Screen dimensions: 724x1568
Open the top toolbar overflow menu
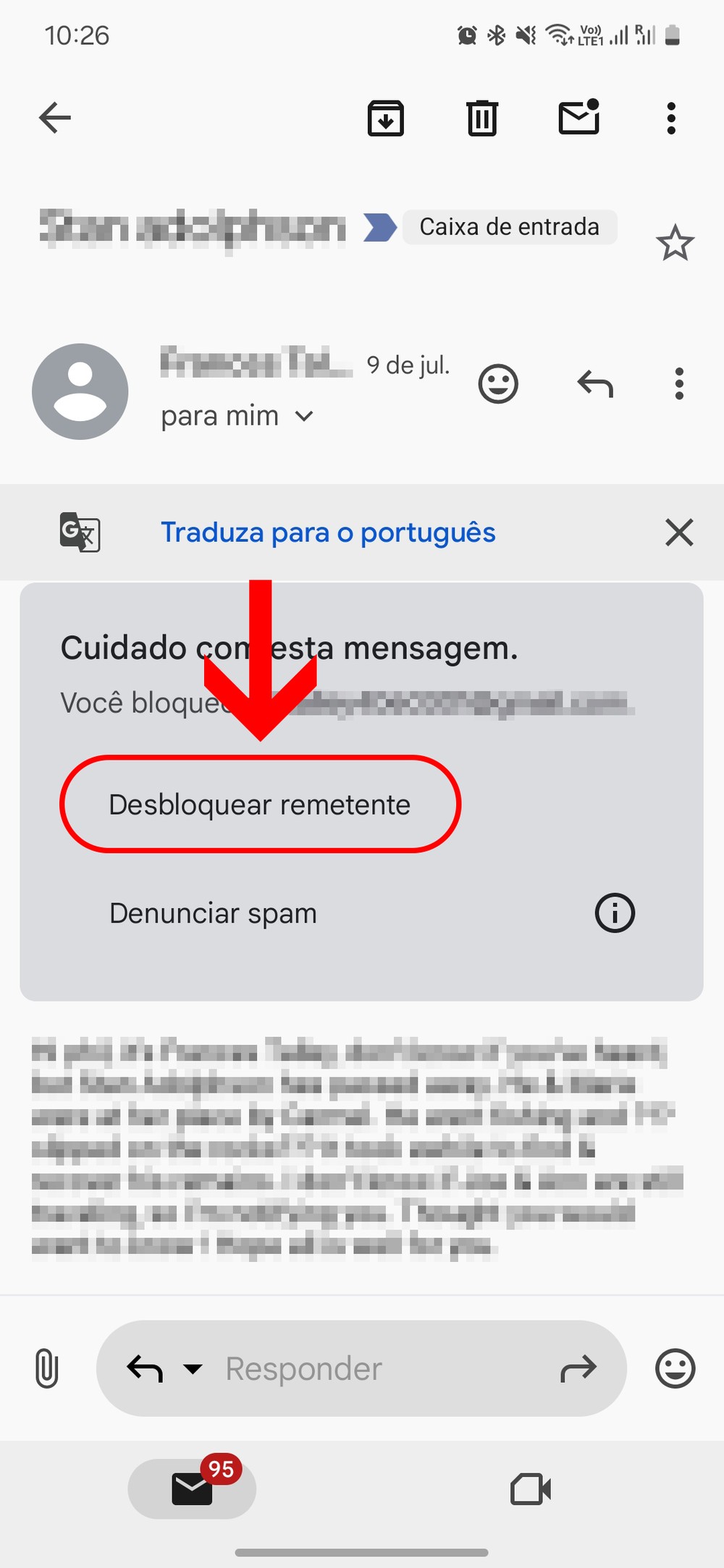click(x=671, y=118)
